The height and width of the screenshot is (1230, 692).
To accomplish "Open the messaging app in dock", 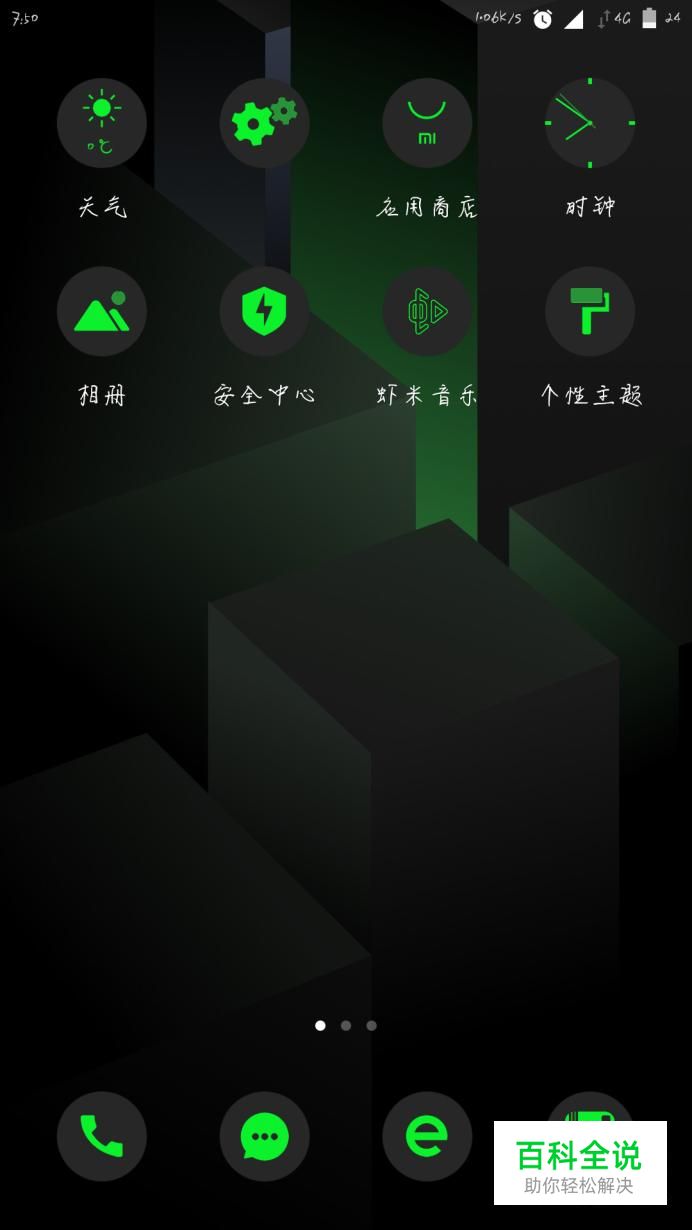I will tap(264, 1136).
